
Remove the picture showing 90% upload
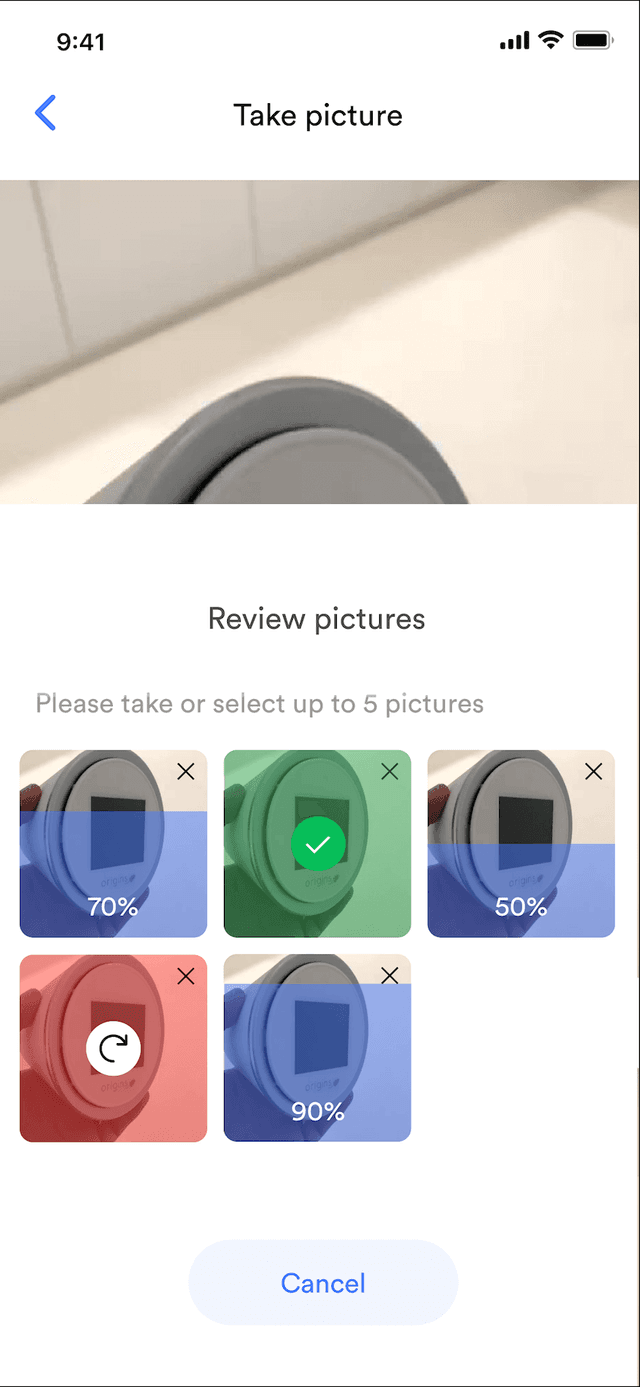point(390,976)
